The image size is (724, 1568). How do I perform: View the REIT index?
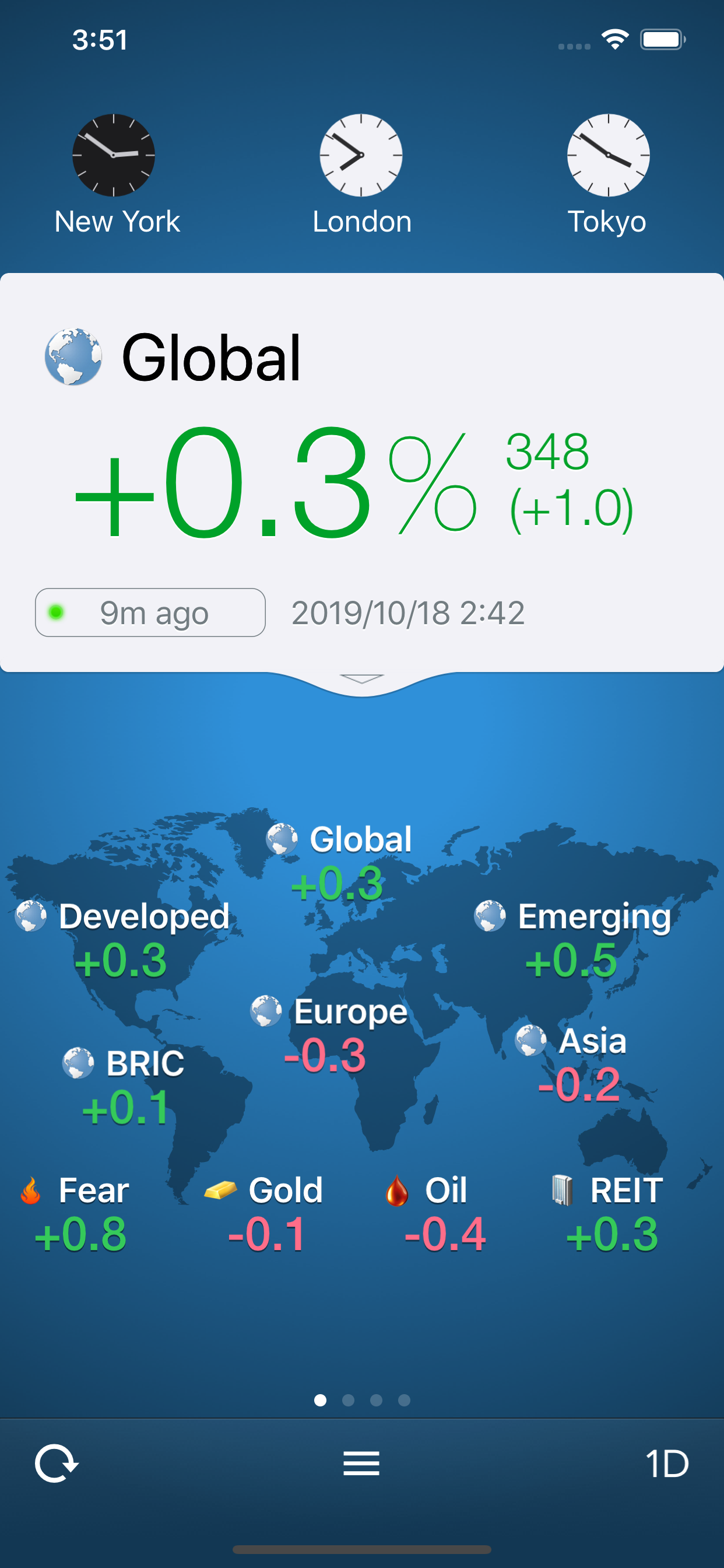tap(607, 1213)
